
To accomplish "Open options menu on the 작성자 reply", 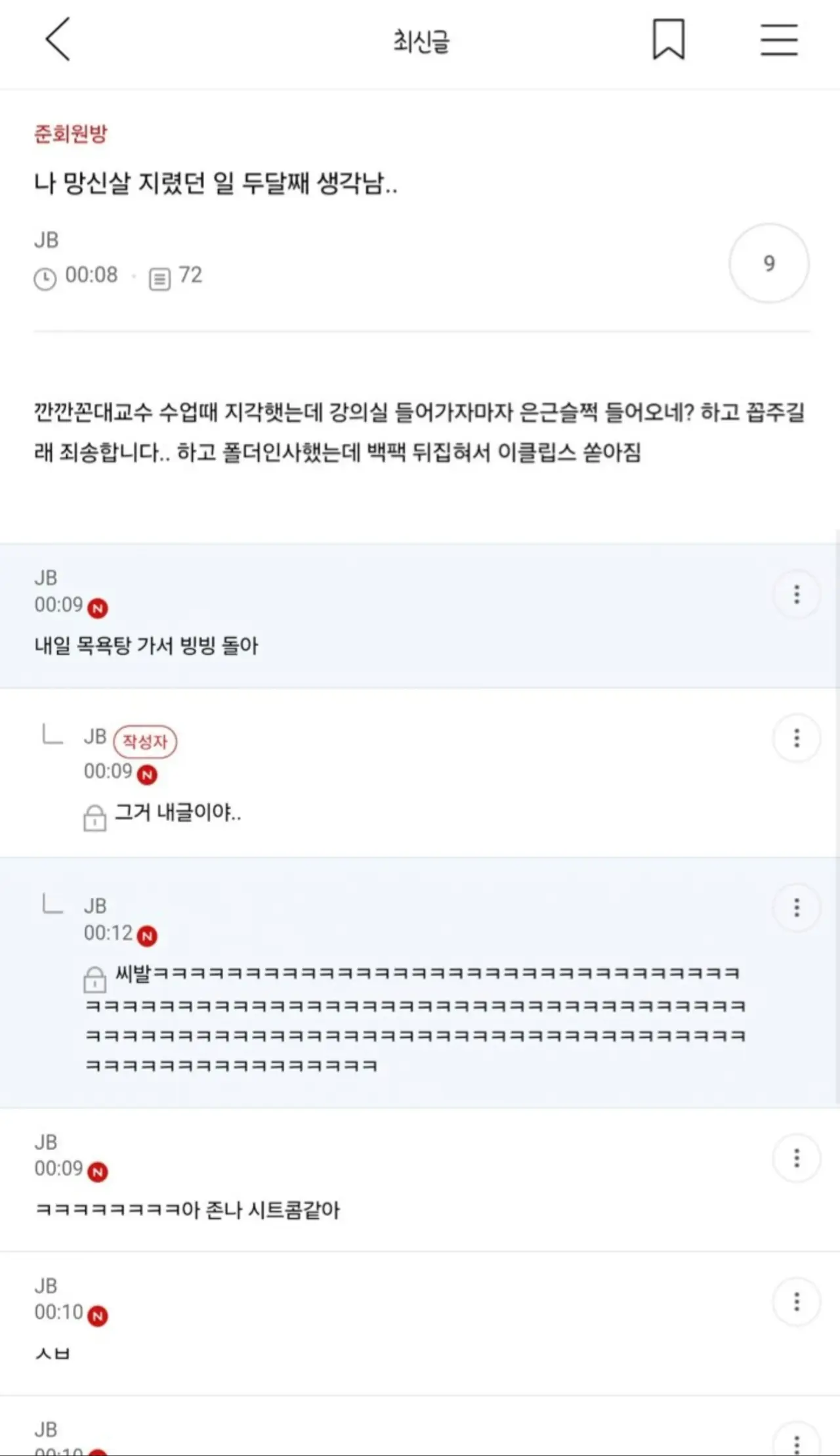I will click(797, 738).
